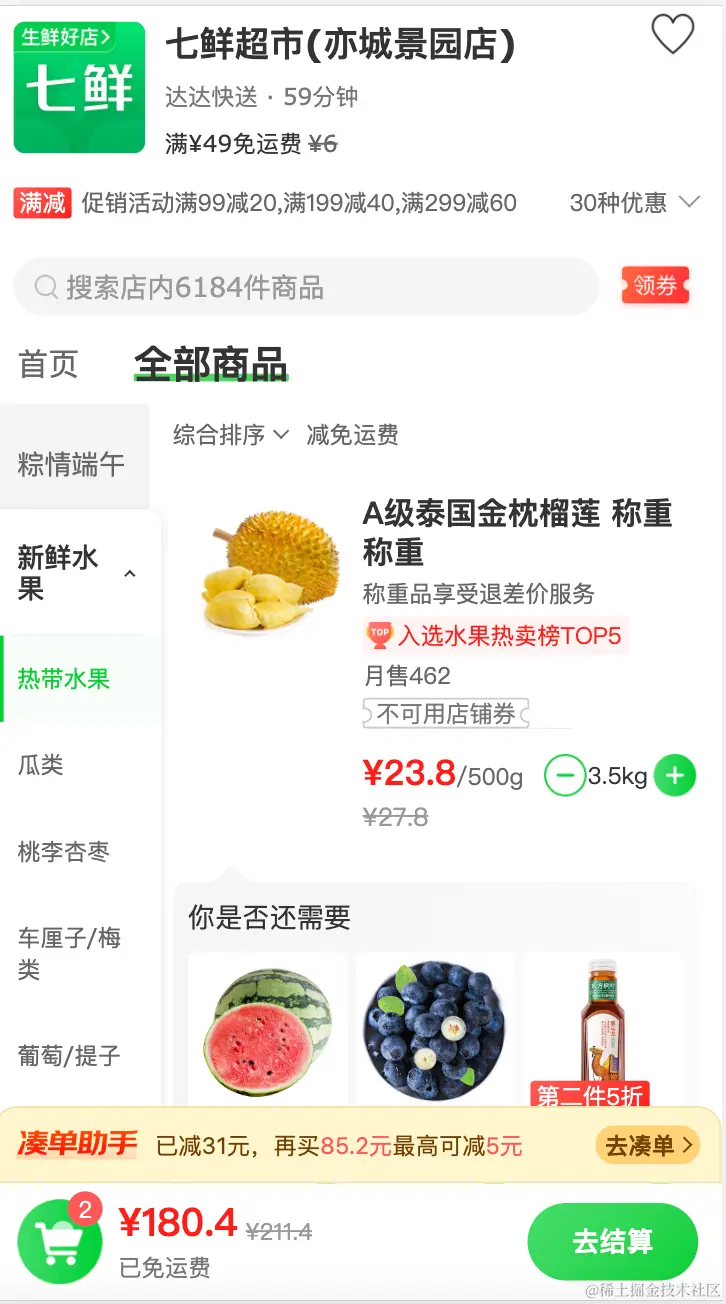This screenshot has width=726, height=1304.
Task: Switch to the 全部商品 tab
Action: (211, 364)
